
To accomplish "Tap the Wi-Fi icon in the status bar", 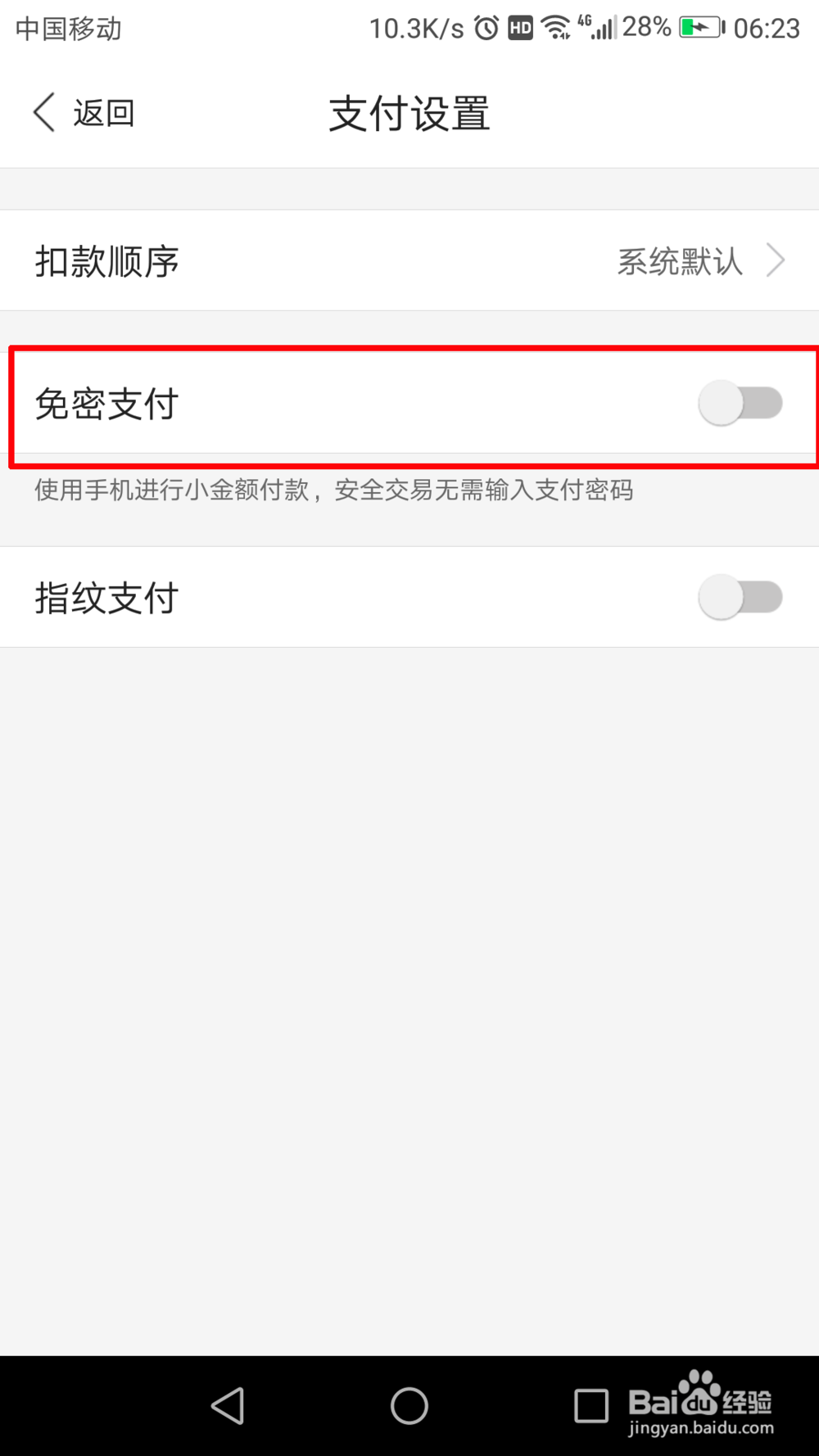I will [x=557, y=27].
